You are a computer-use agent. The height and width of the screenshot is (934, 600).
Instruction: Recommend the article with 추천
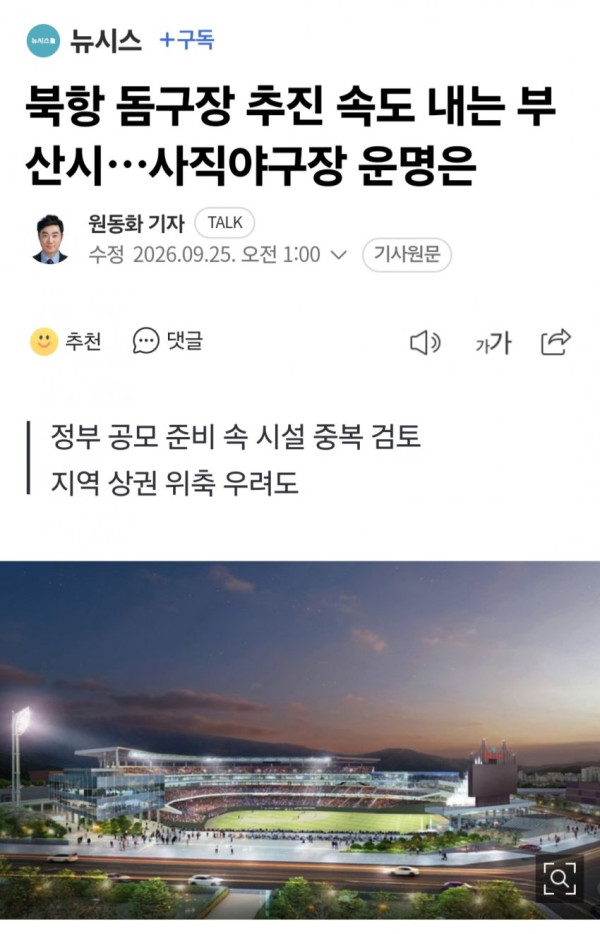tap(66, 341)
